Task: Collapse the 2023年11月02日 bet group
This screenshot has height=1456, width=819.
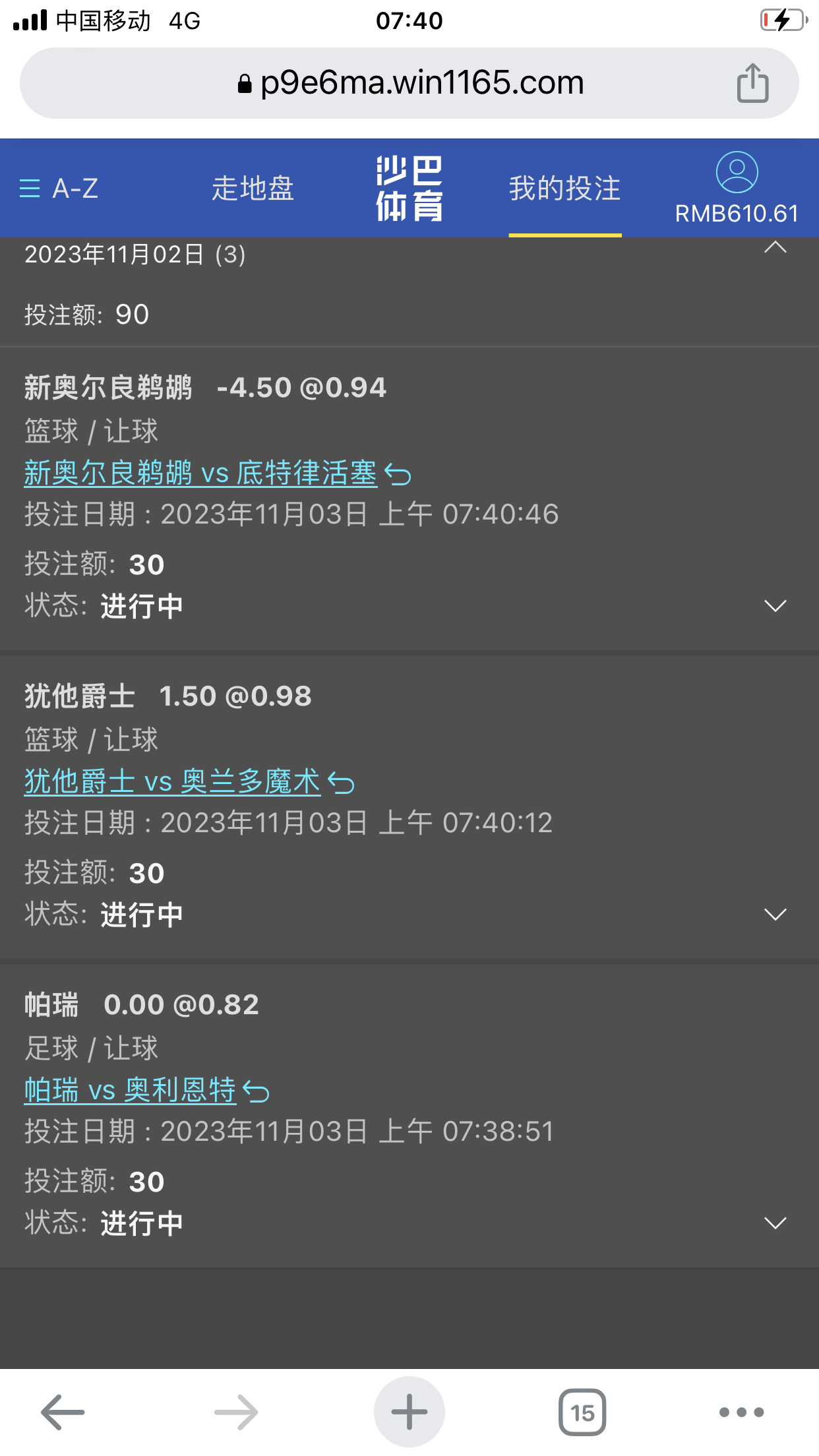Action: pos(775,248)
